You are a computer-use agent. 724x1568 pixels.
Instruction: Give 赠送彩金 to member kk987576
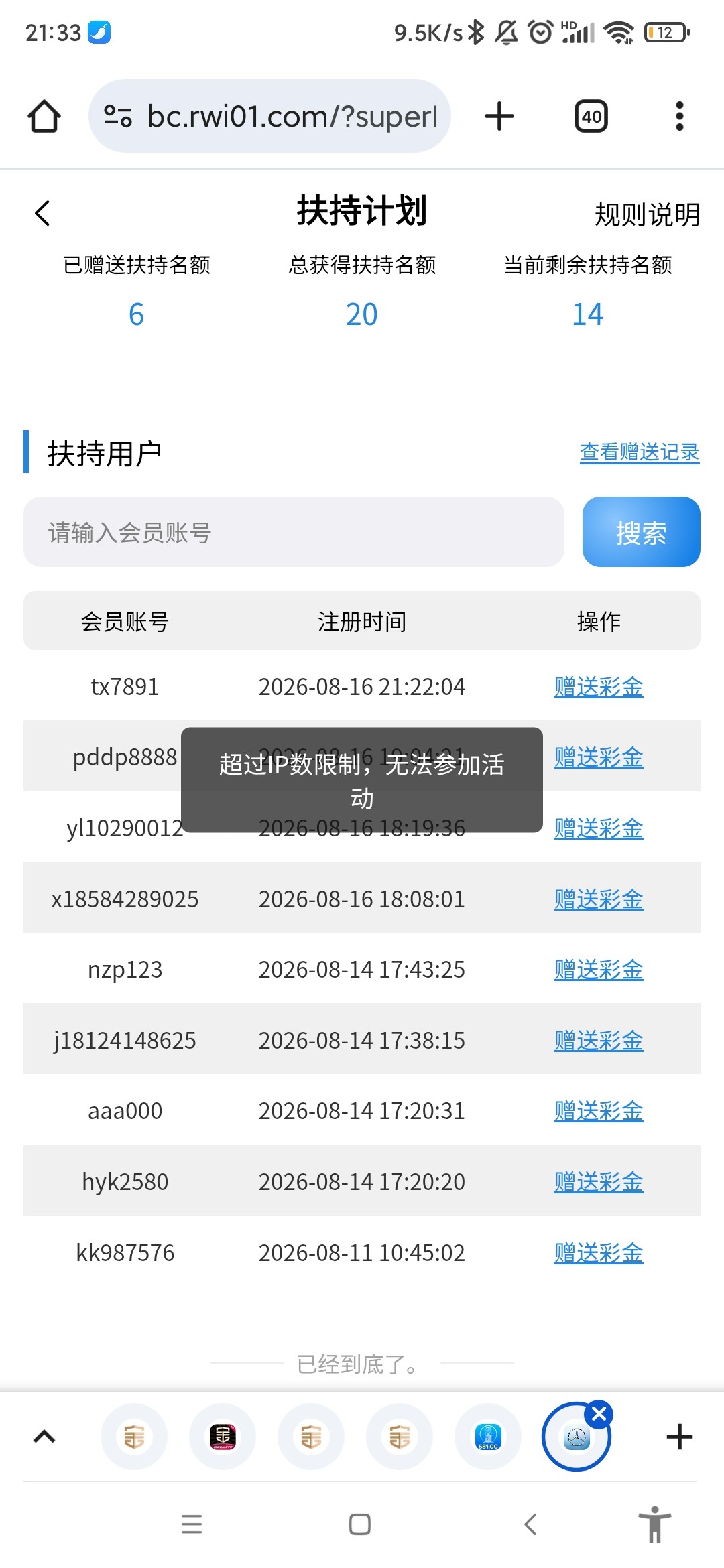click(599, 1253)
